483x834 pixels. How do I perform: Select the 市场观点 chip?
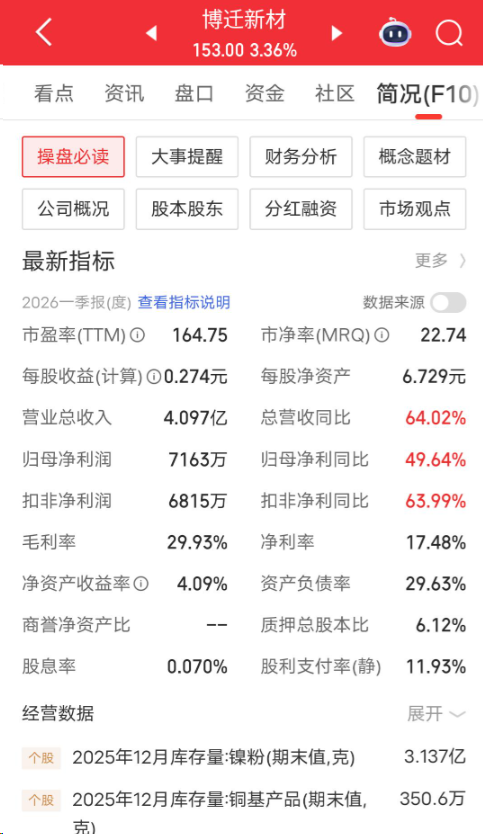coord(415,209)
